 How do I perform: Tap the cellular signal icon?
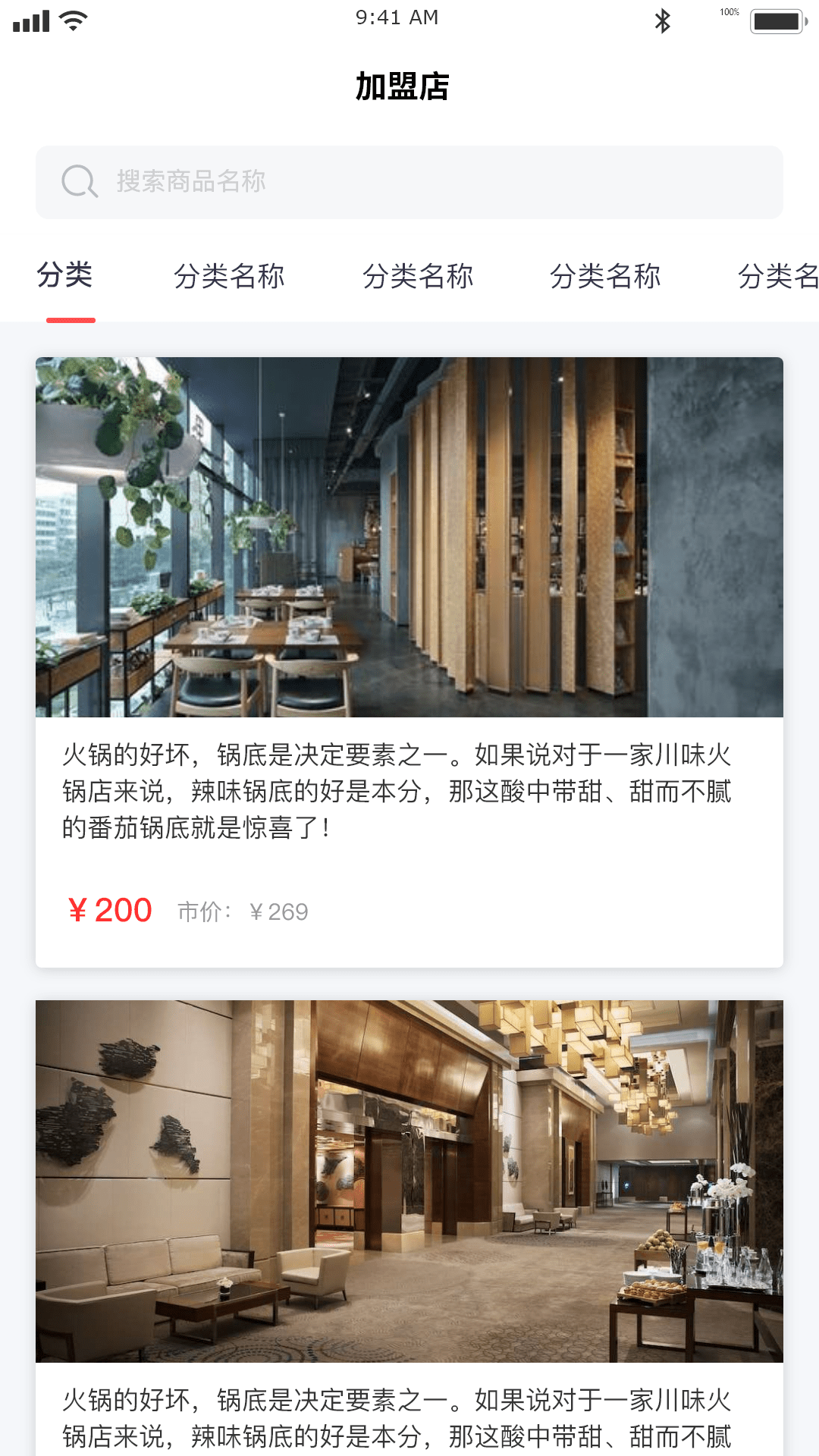click(x=31, y=20)
